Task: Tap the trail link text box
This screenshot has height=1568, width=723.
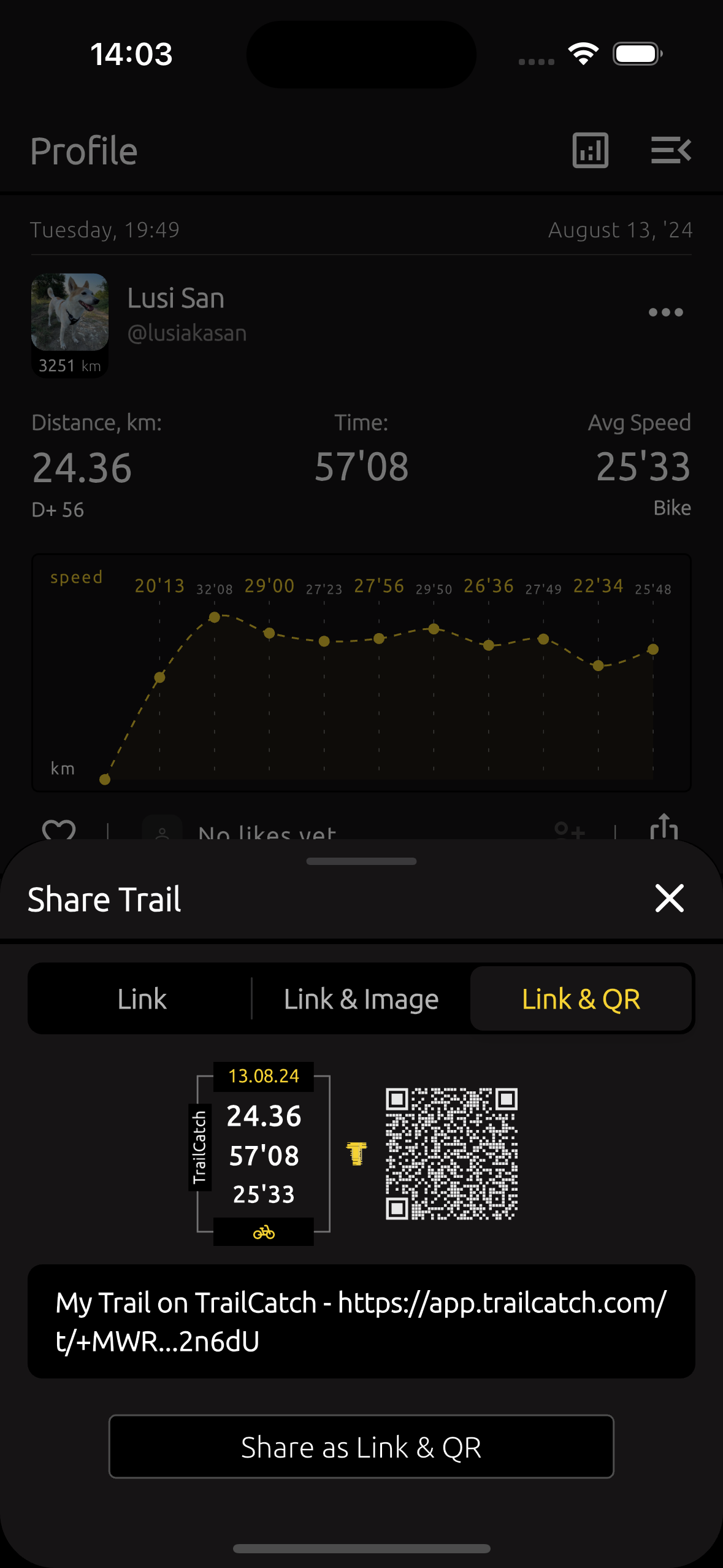Action: 361,1321
